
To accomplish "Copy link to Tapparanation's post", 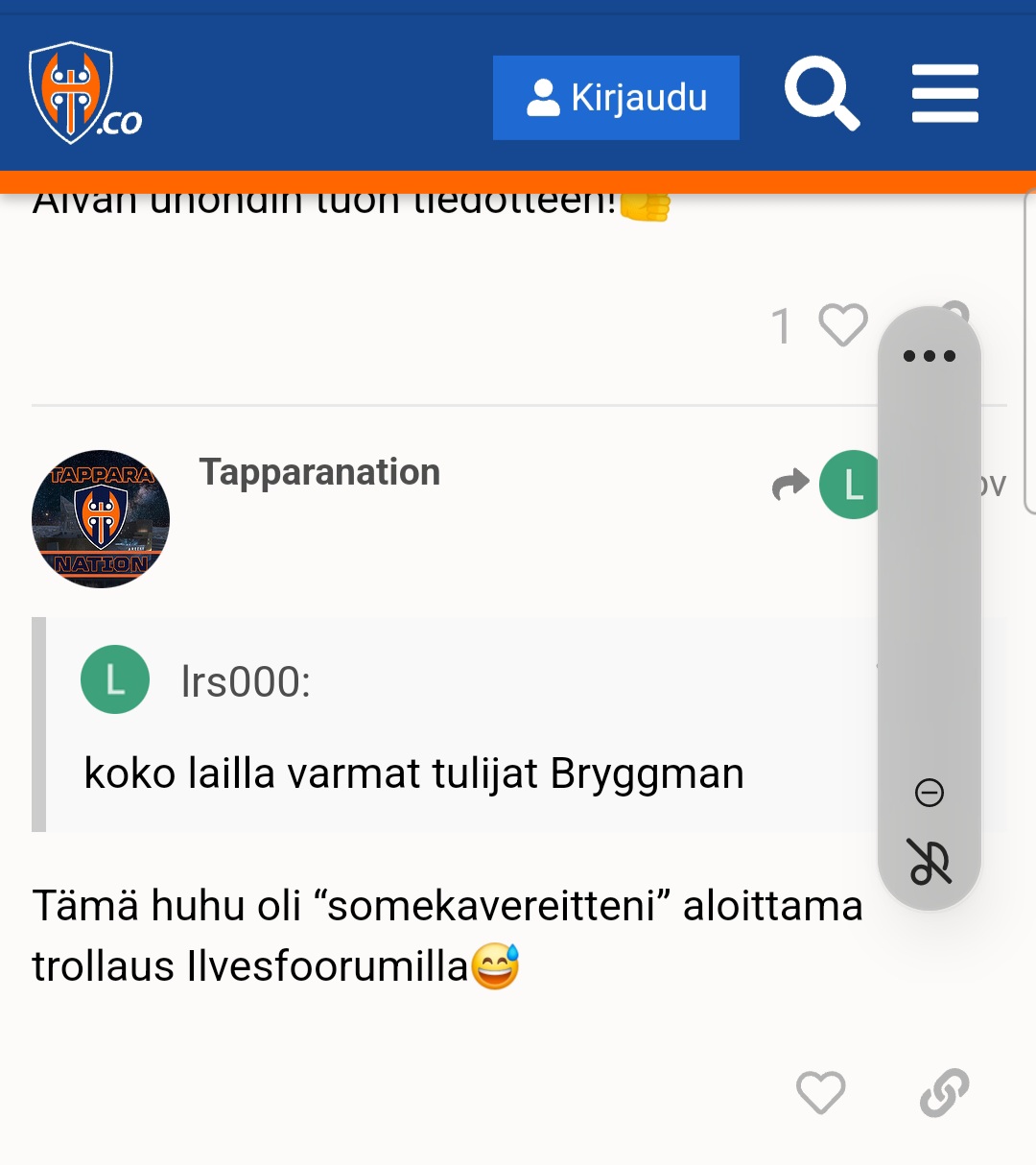I will click(x=945, y=1092).
